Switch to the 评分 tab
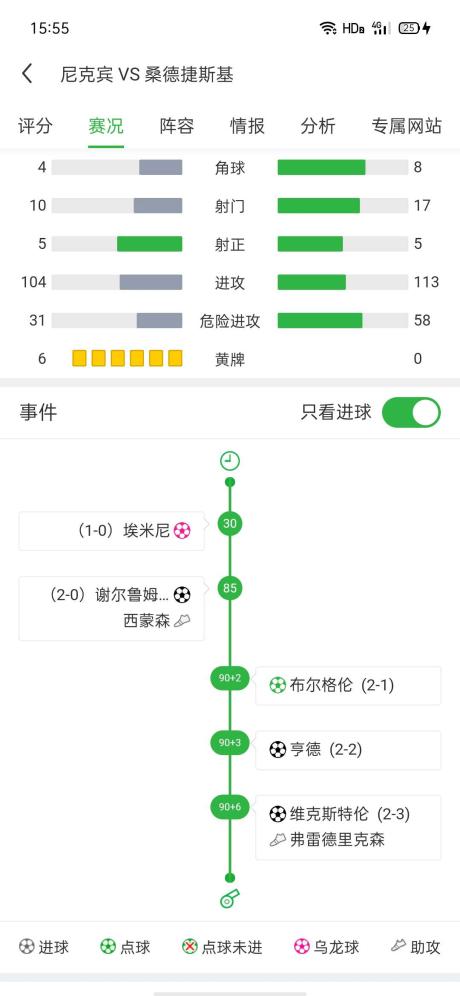The height and width of the screenshot is (996, 460). (36, 126)
